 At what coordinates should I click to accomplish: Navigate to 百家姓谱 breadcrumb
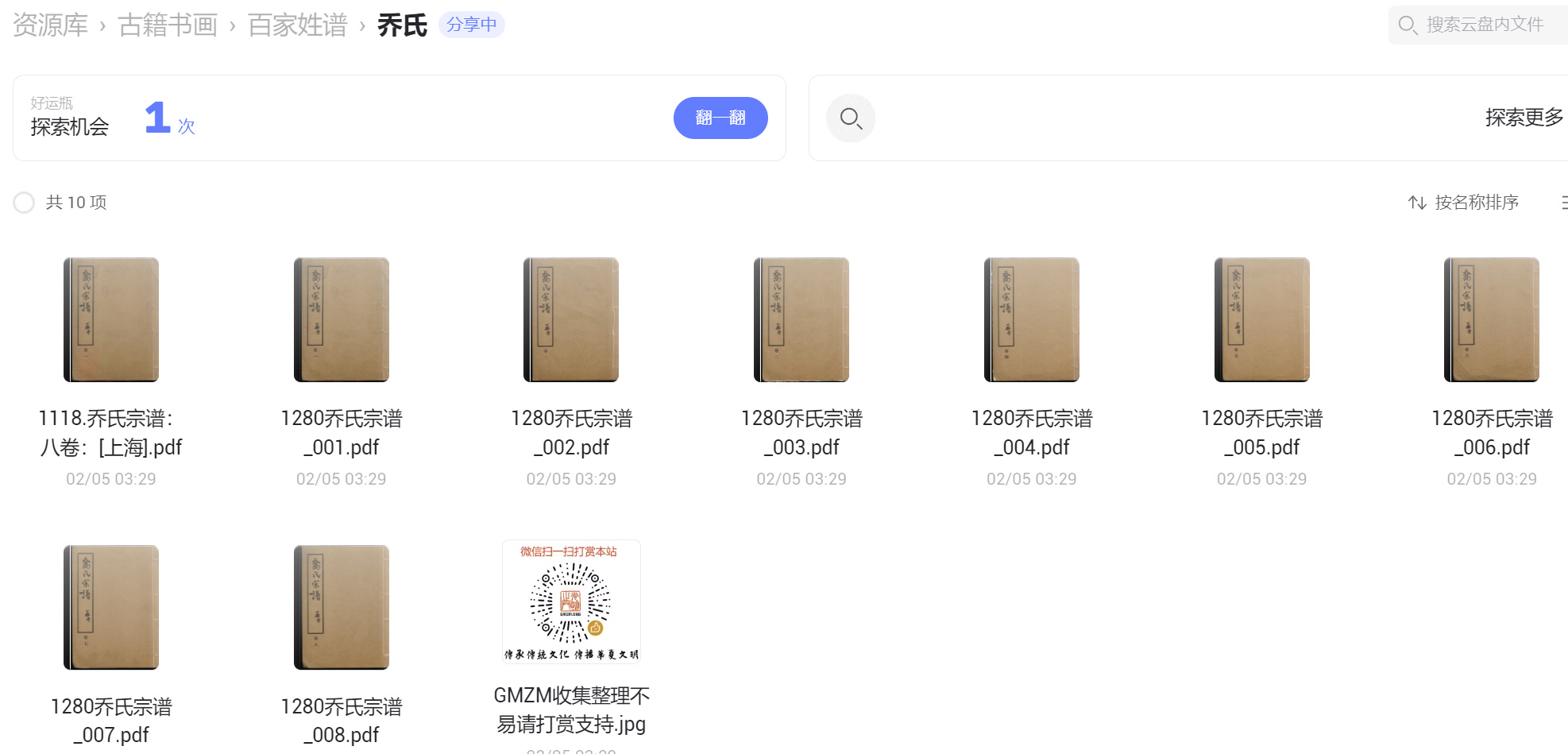pyautogui.click(x=297, y=25)
